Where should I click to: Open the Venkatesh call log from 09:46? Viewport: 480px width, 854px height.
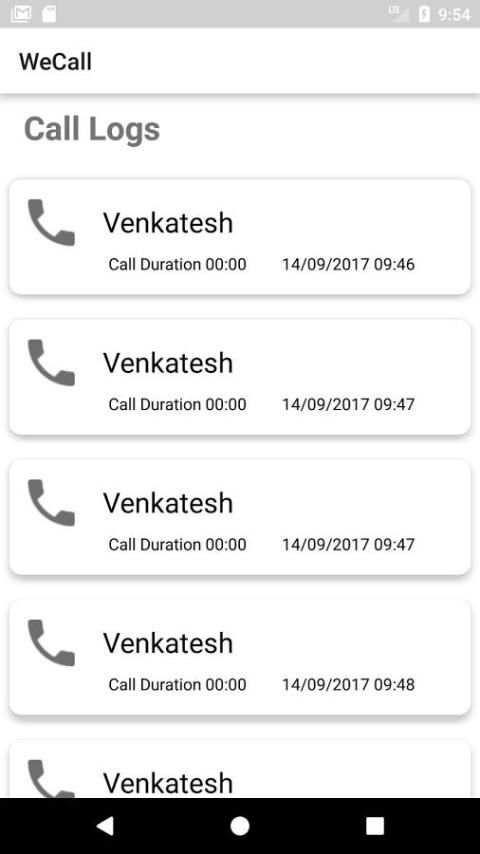pyautogui.click(x=240, y=237)
